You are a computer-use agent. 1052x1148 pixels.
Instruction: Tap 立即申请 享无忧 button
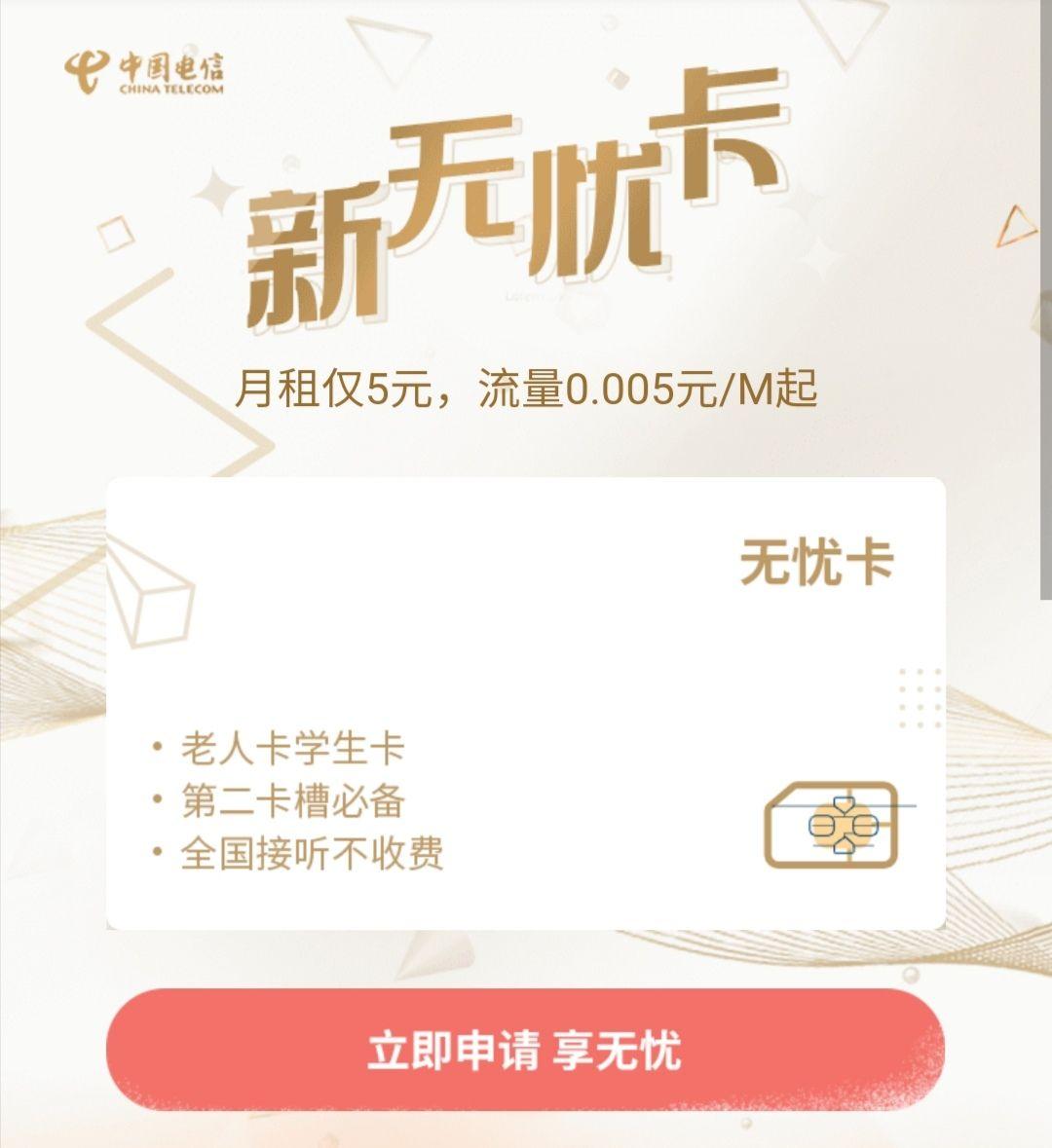pyautogui.click(x=525, y=1051)
